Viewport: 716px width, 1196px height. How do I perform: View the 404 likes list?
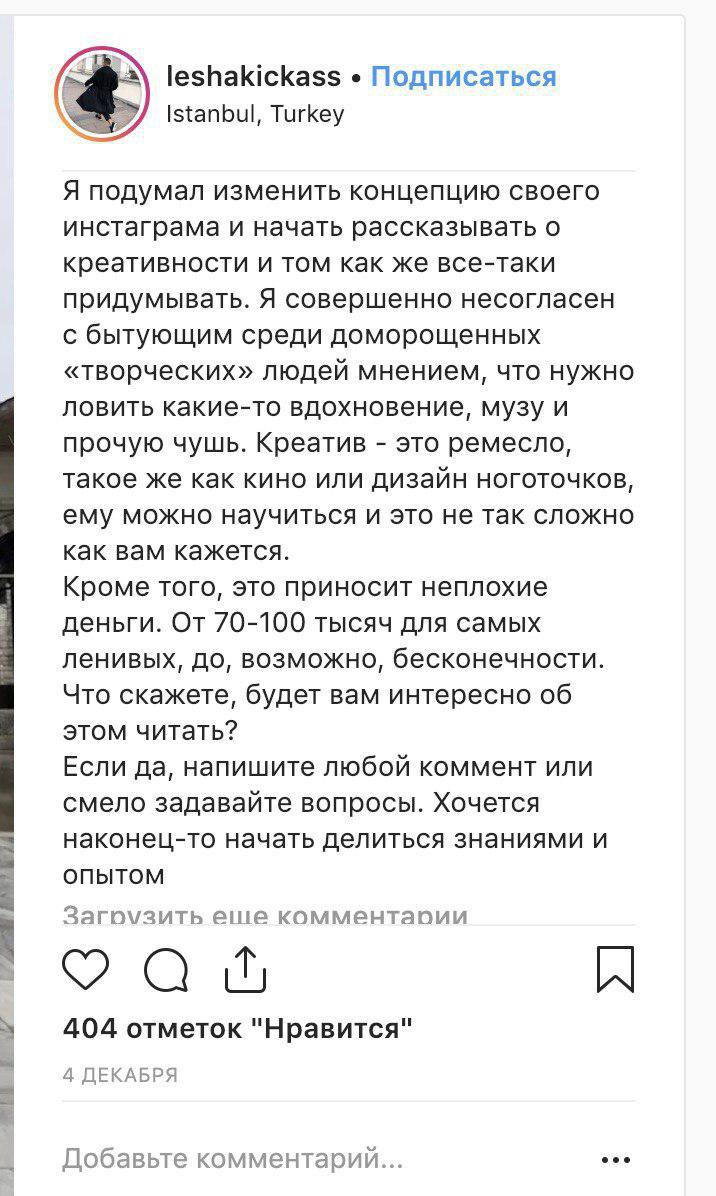(x=237, y=1028)
